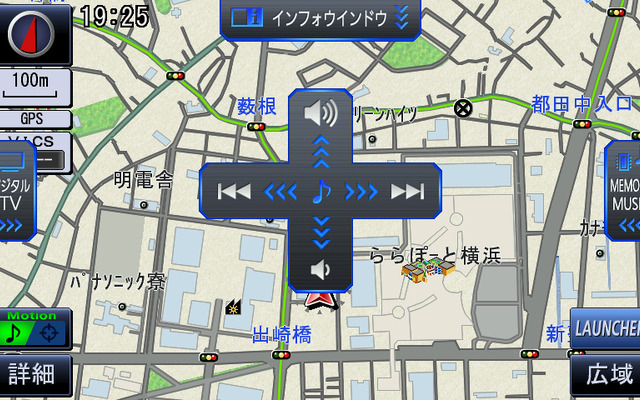The image size is (640, 400).
Task: Open the MEMORY MUSIC side panel
Action: [x=624, y=190]
